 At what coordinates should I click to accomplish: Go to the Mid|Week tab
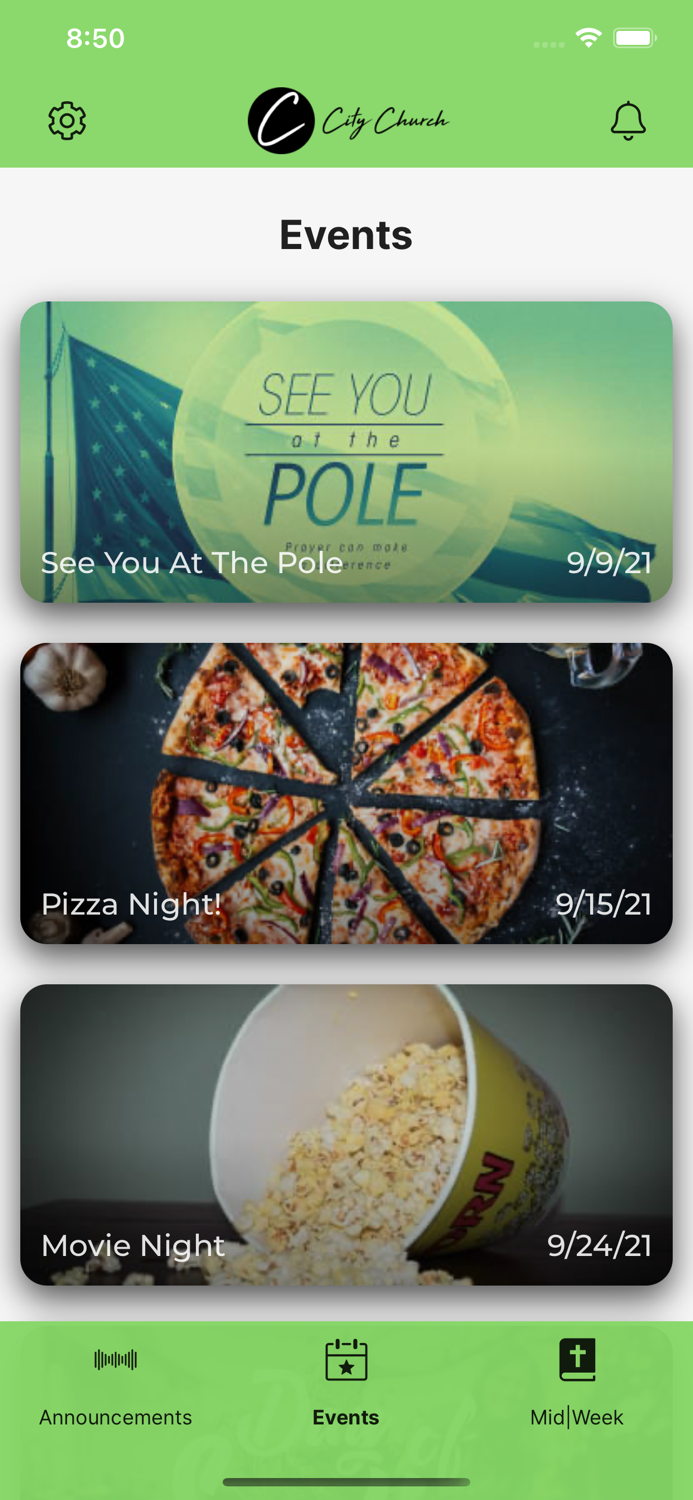577,1385
